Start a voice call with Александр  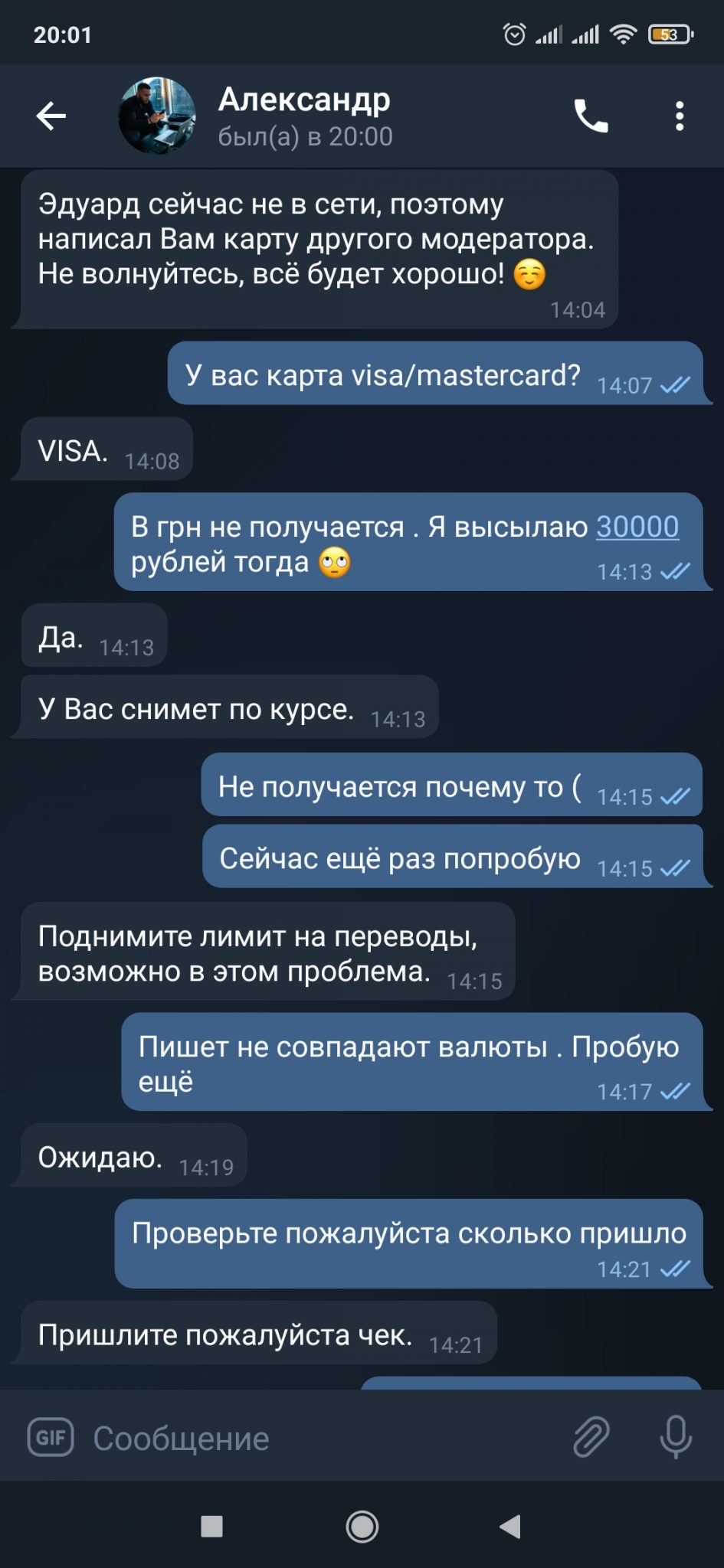click(591, 116)
